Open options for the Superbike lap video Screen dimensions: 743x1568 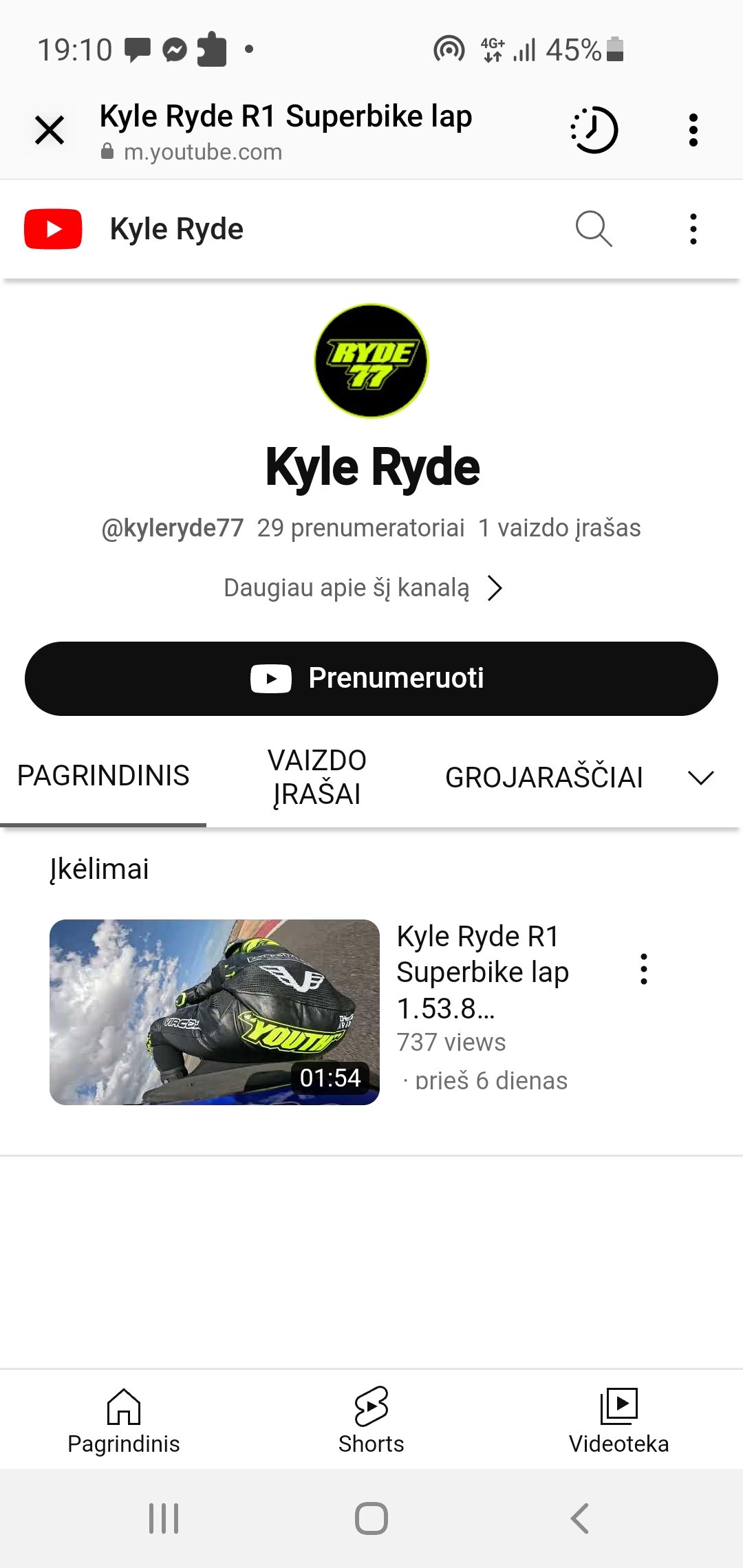(644, 969)
